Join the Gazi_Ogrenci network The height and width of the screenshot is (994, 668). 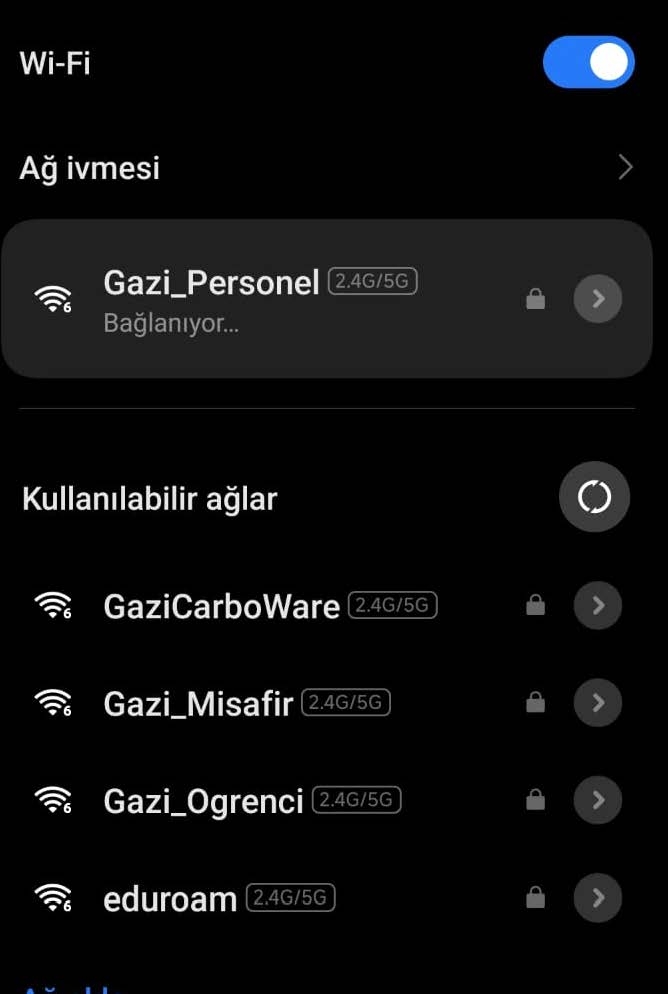203,801
